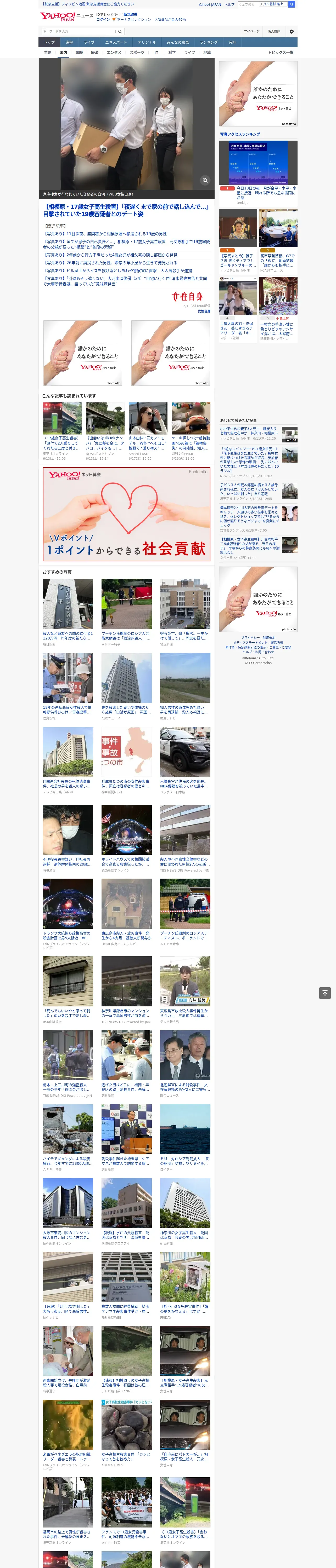Tap the magnifier button beside keyword field

[x=120, y=31]
